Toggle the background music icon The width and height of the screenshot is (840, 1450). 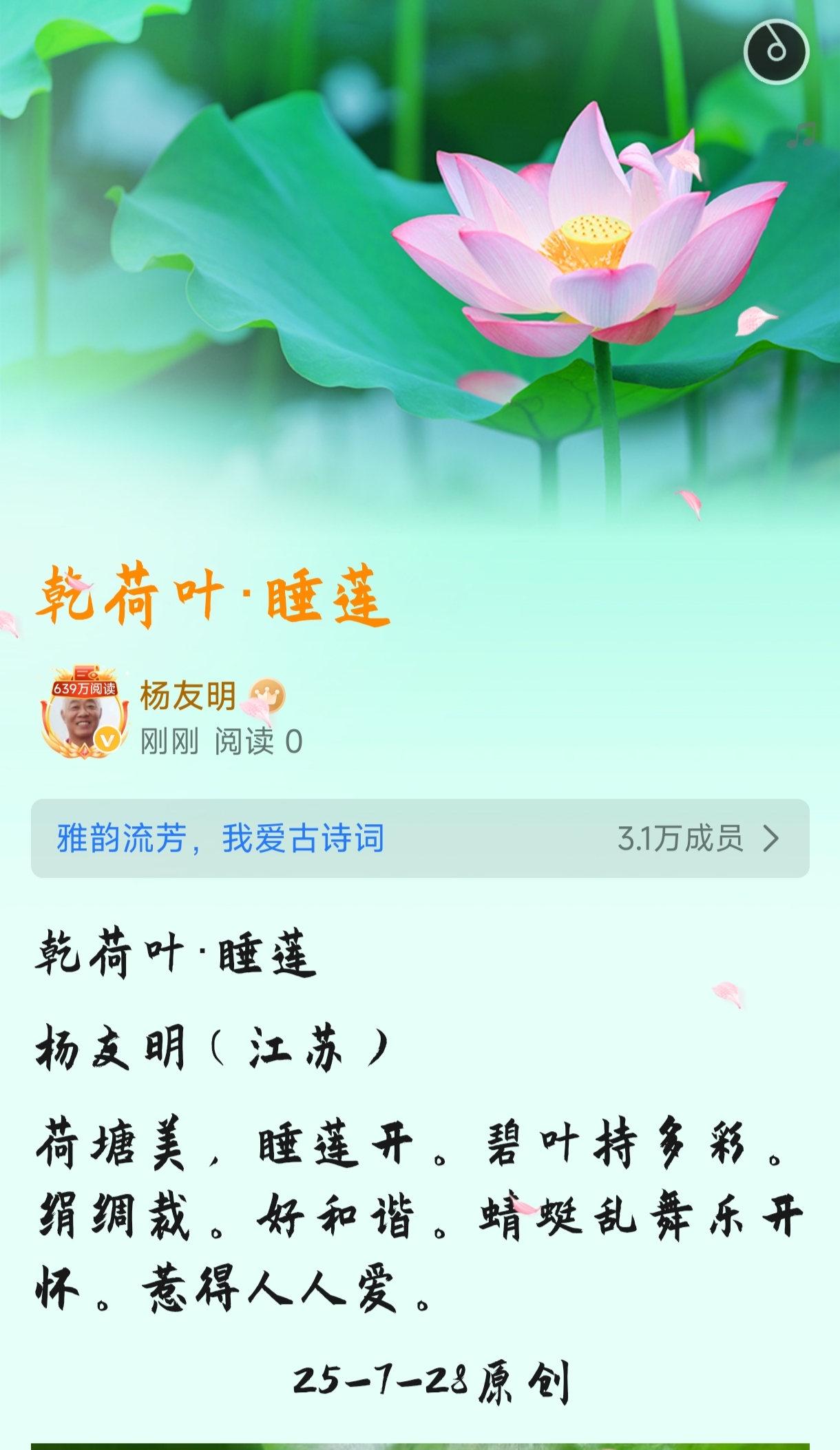click(x=776, y=52)
